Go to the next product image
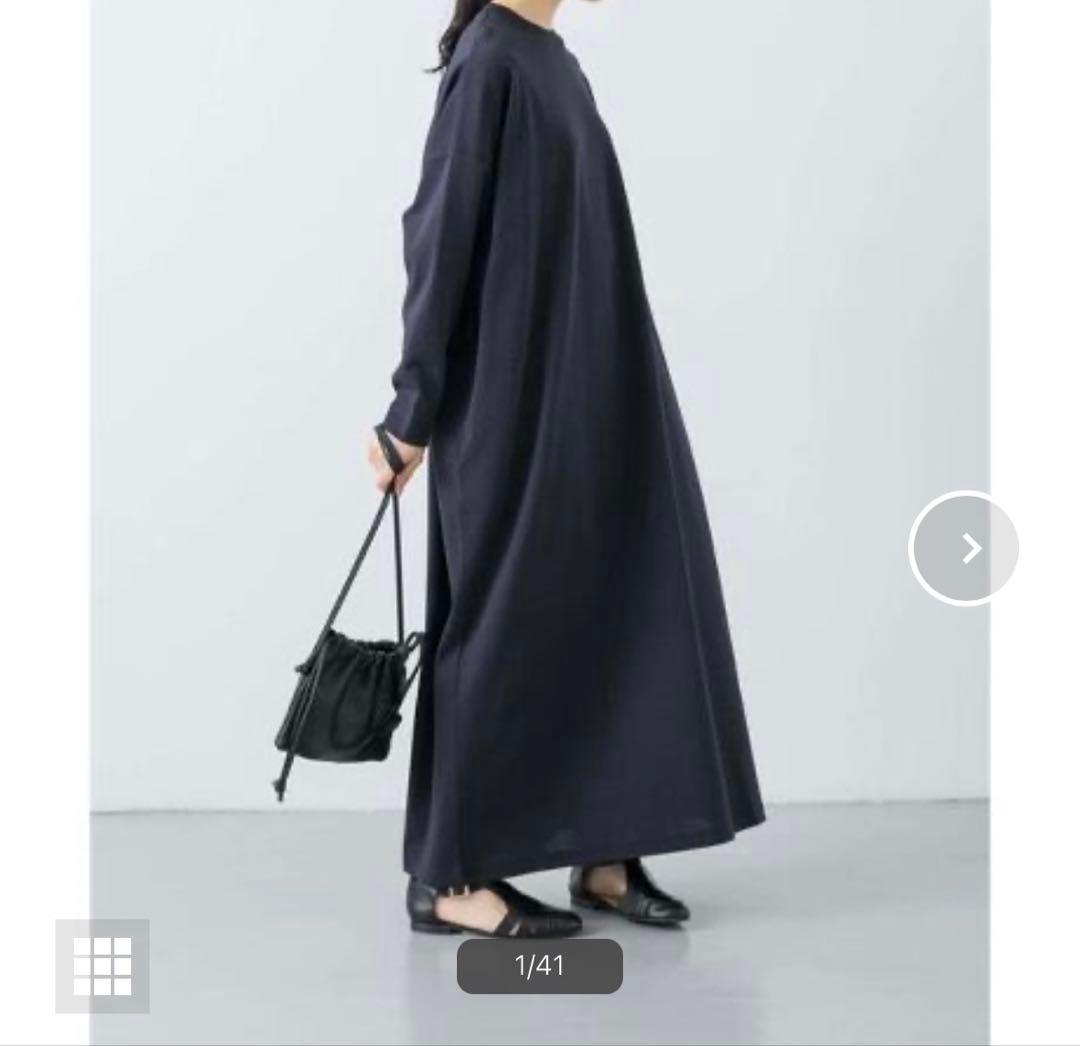 [x=964, y=548]
